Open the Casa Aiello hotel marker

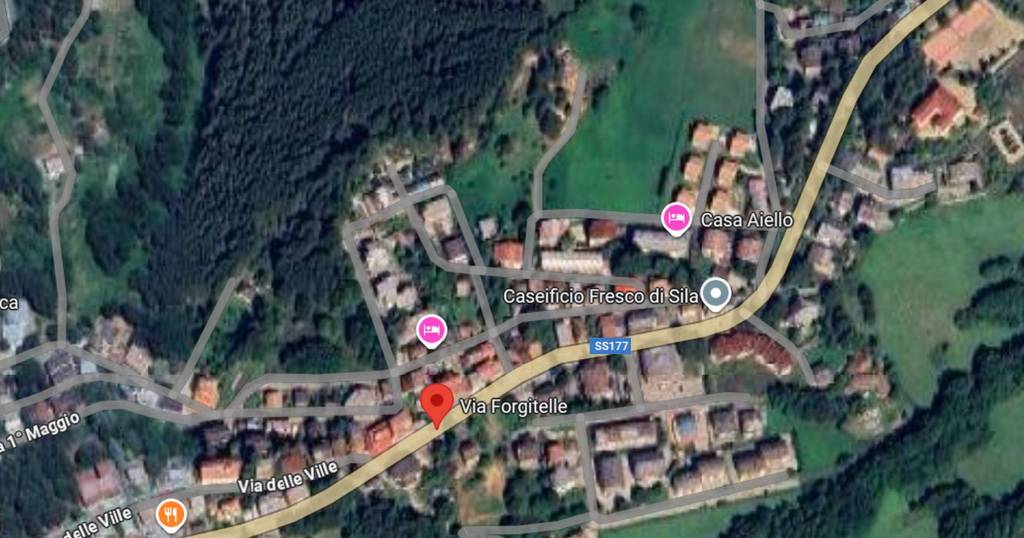click(x=677, y=217)
